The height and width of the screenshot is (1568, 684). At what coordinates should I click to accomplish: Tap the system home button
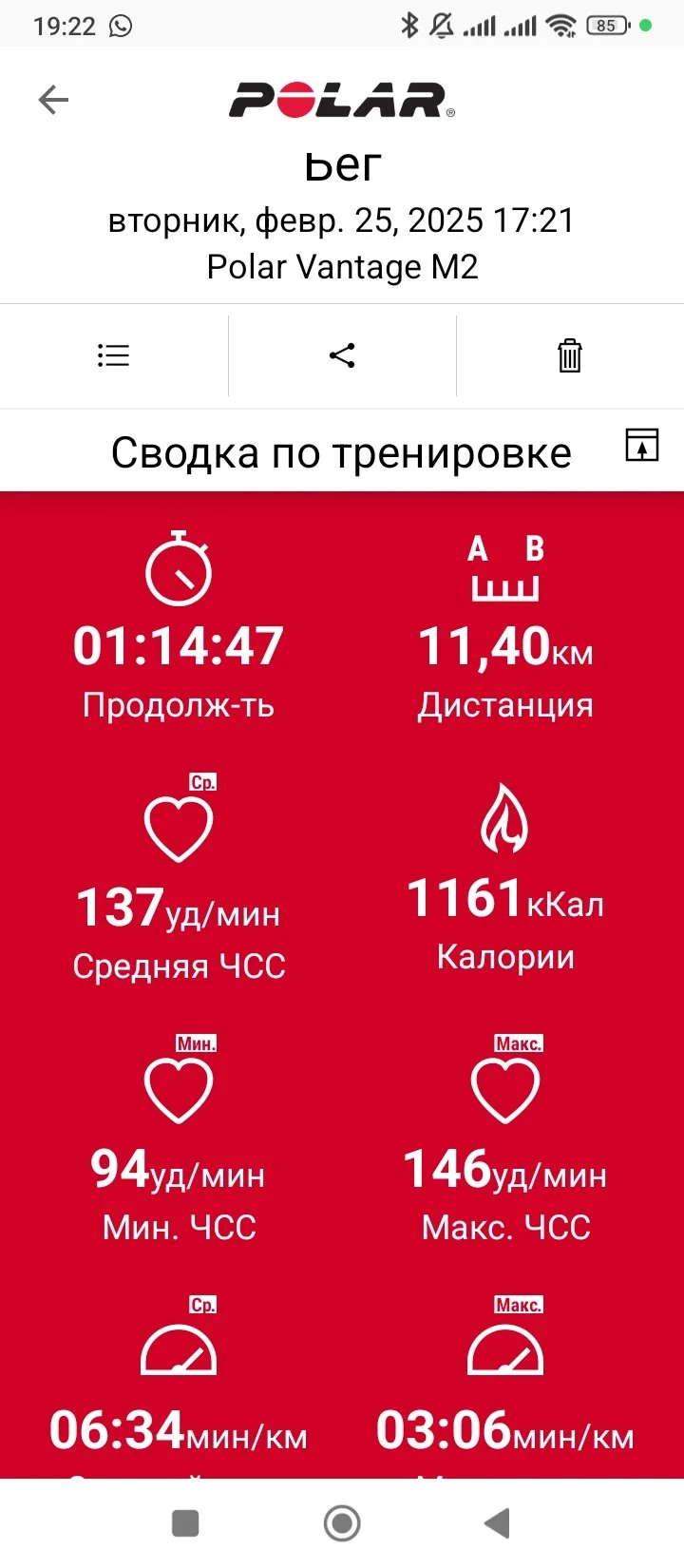[x=342, y=1522]
